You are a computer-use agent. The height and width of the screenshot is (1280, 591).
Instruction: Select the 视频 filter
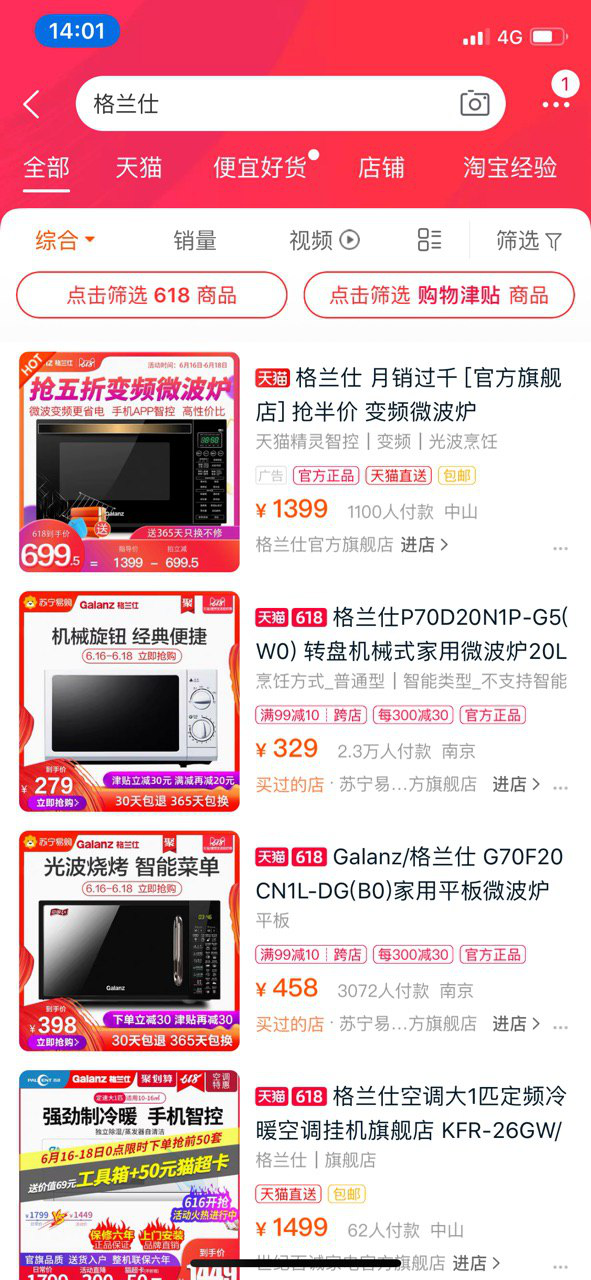[x=324, y=240]
